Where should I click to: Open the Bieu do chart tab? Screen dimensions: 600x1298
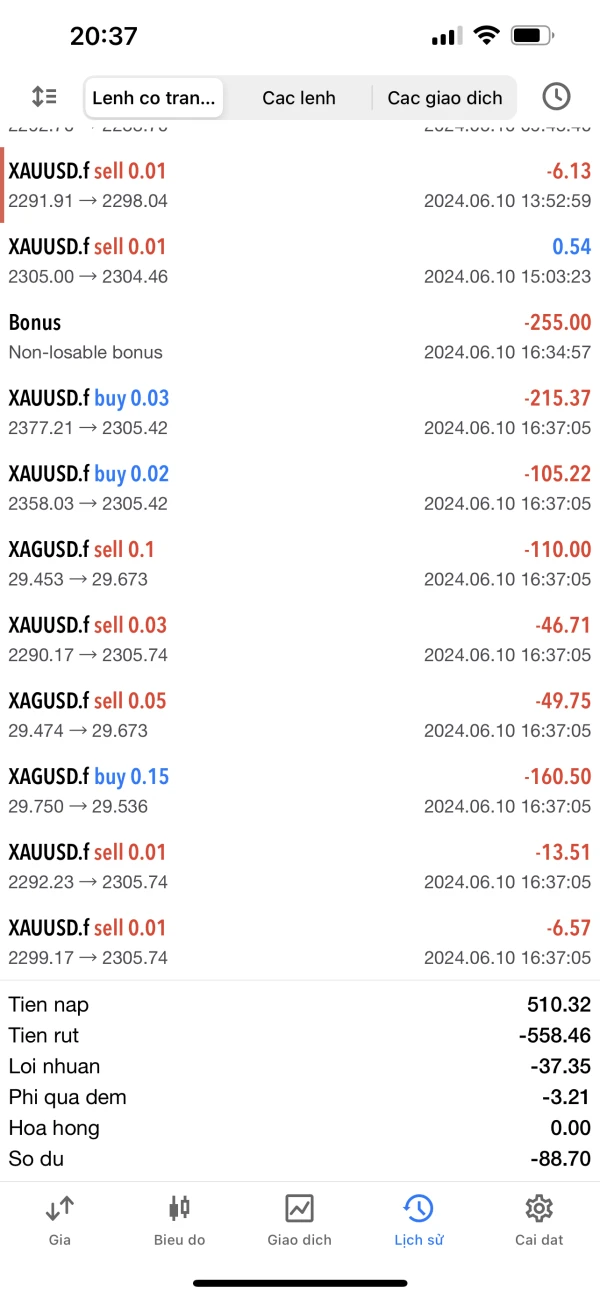[x=179, y=1220]
